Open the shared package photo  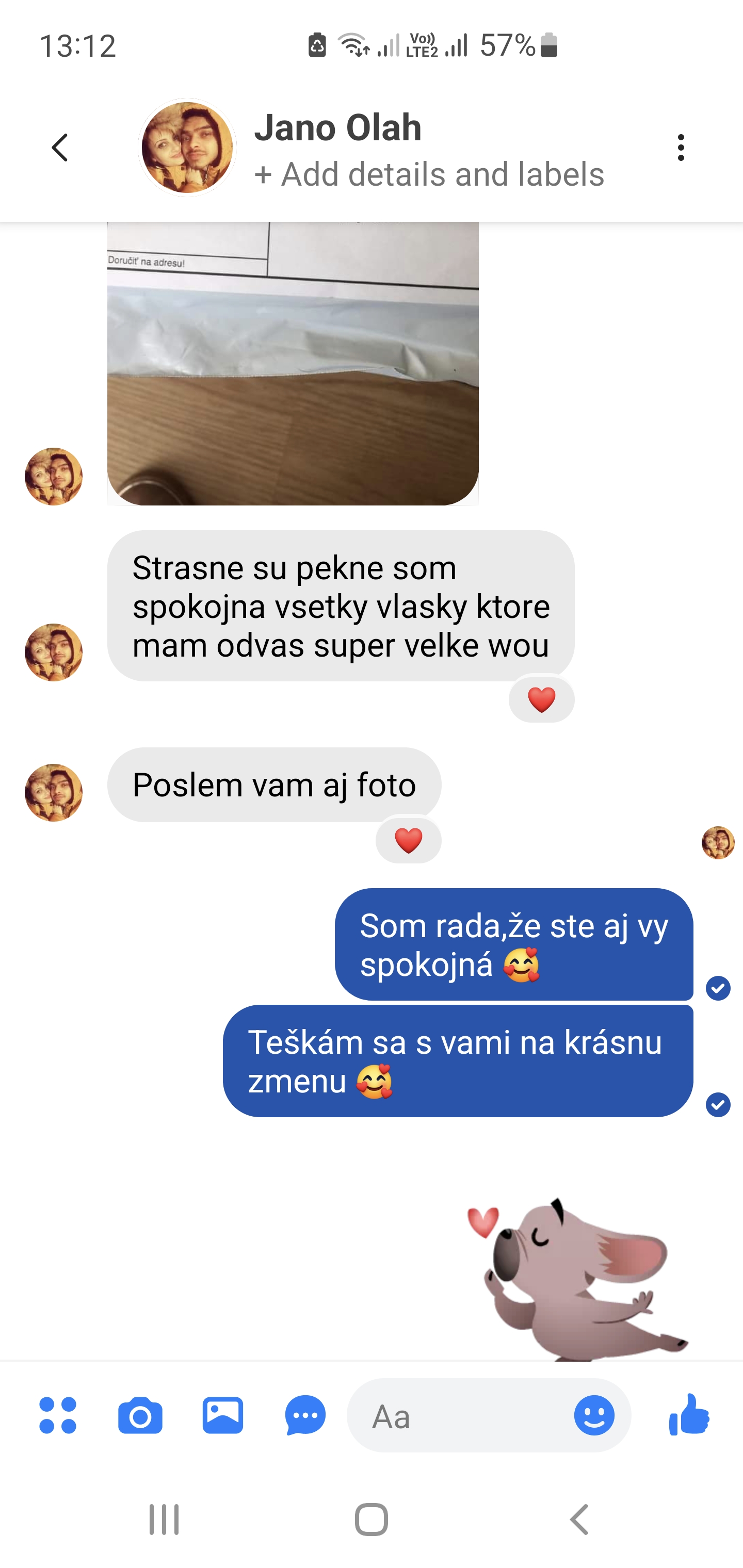293,364
